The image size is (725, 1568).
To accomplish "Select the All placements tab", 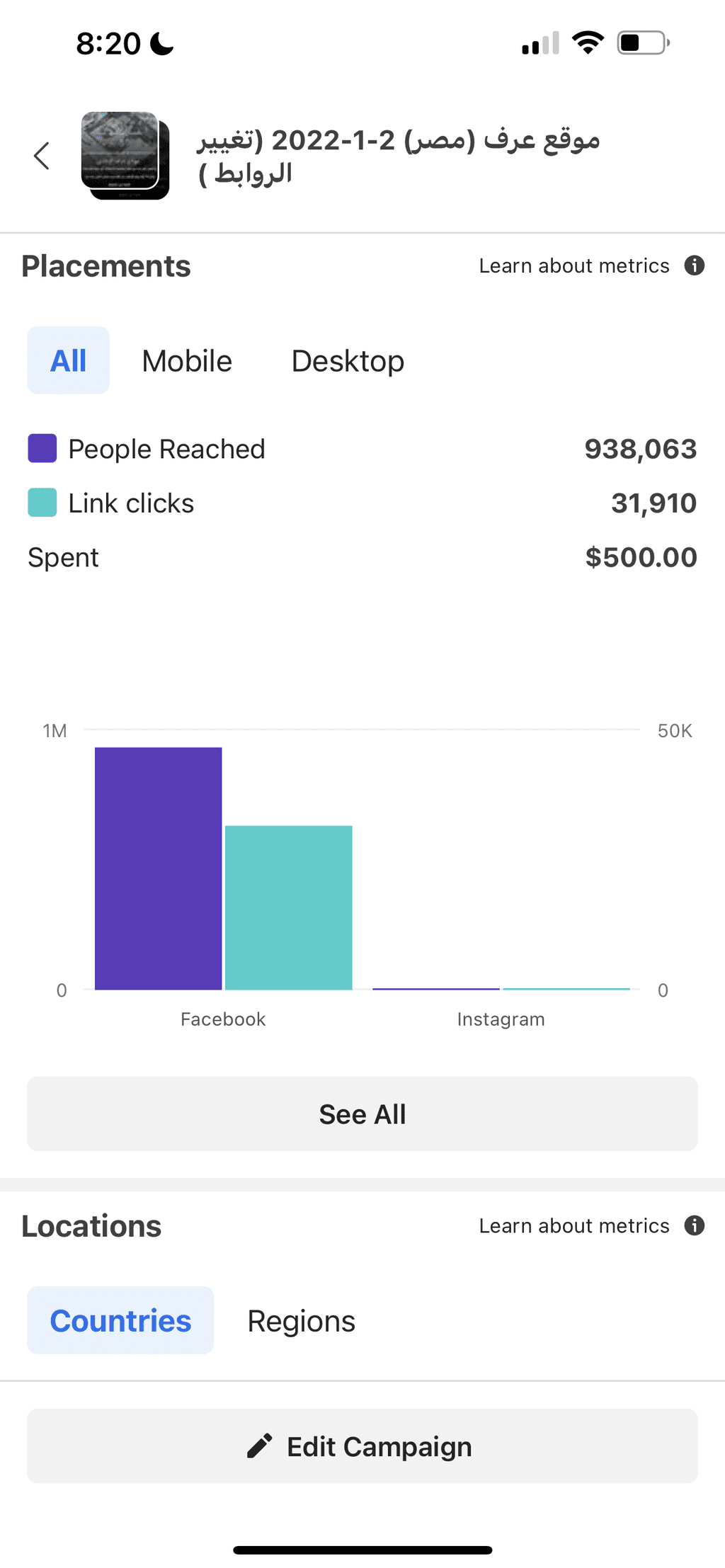I will click(69, 360).
